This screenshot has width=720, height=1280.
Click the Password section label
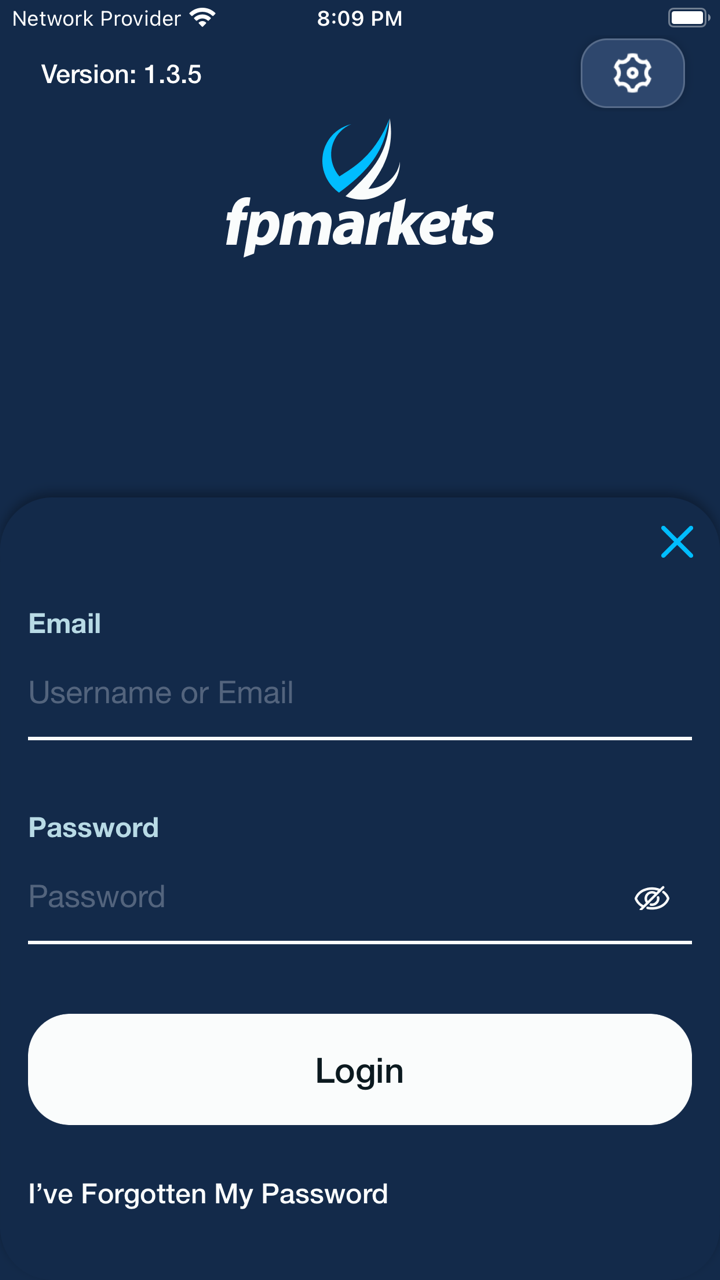pyautogui.click(x=93, y=827)
